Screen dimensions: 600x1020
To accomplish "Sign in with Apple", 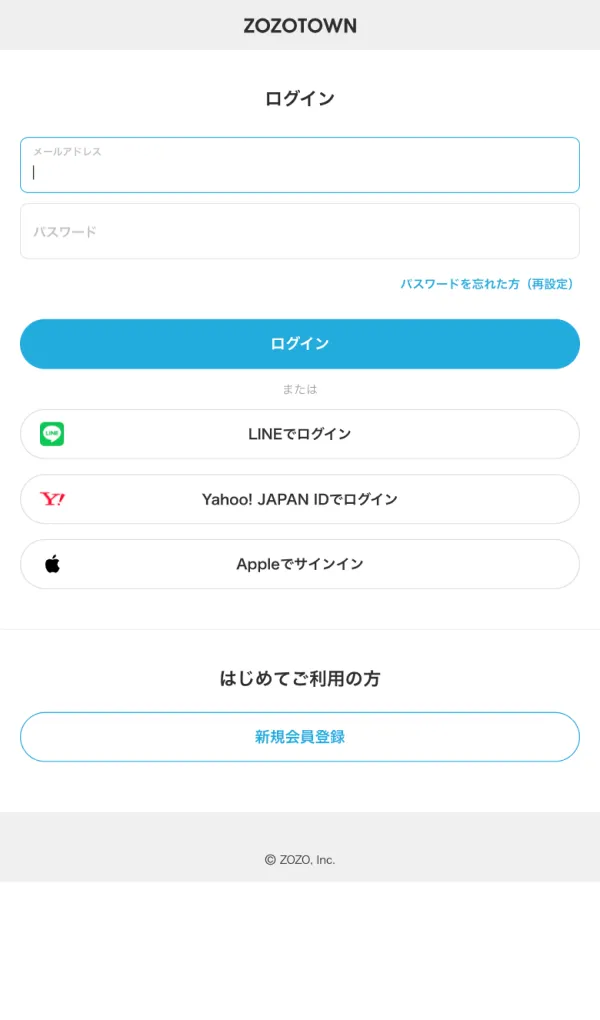I will tap(300, 564).
